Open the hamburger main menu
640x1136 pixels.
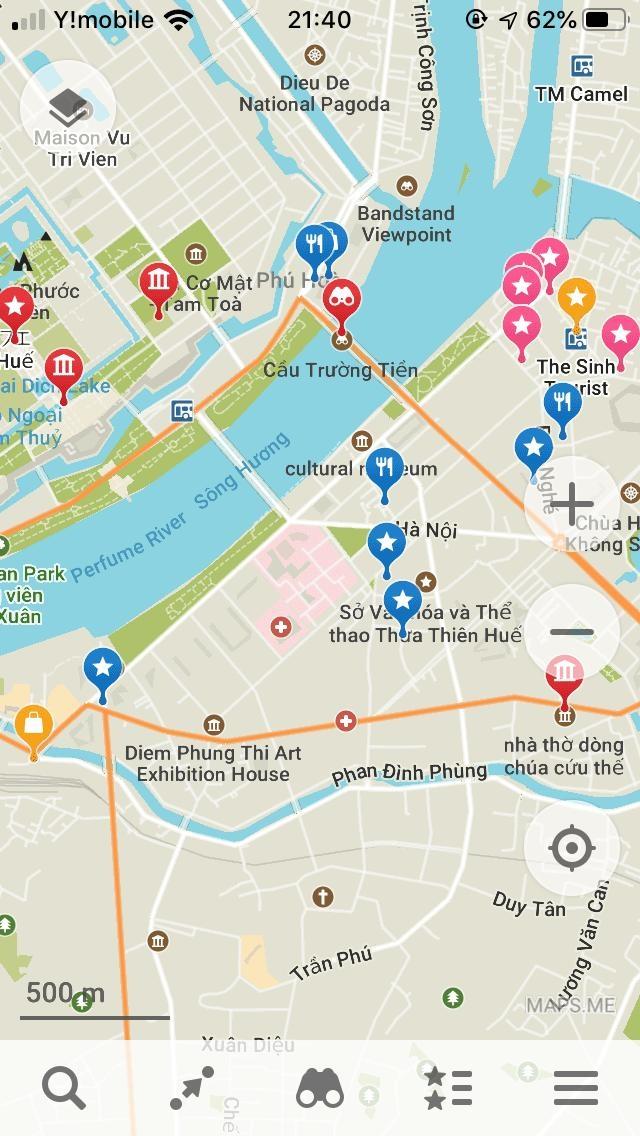(x=575, y=1087)
